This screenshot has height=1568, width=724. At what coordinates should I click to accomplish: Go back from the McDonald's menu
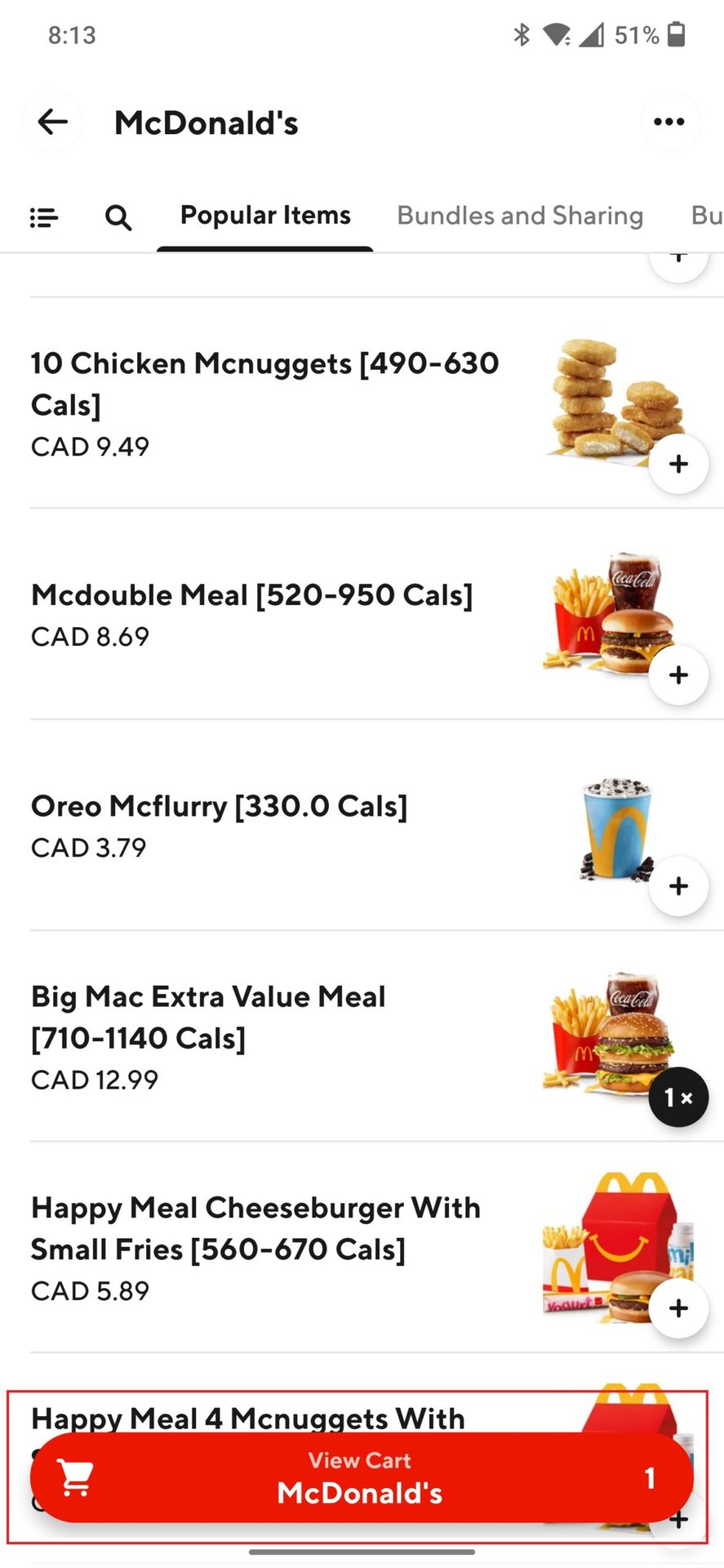[53, 122]
